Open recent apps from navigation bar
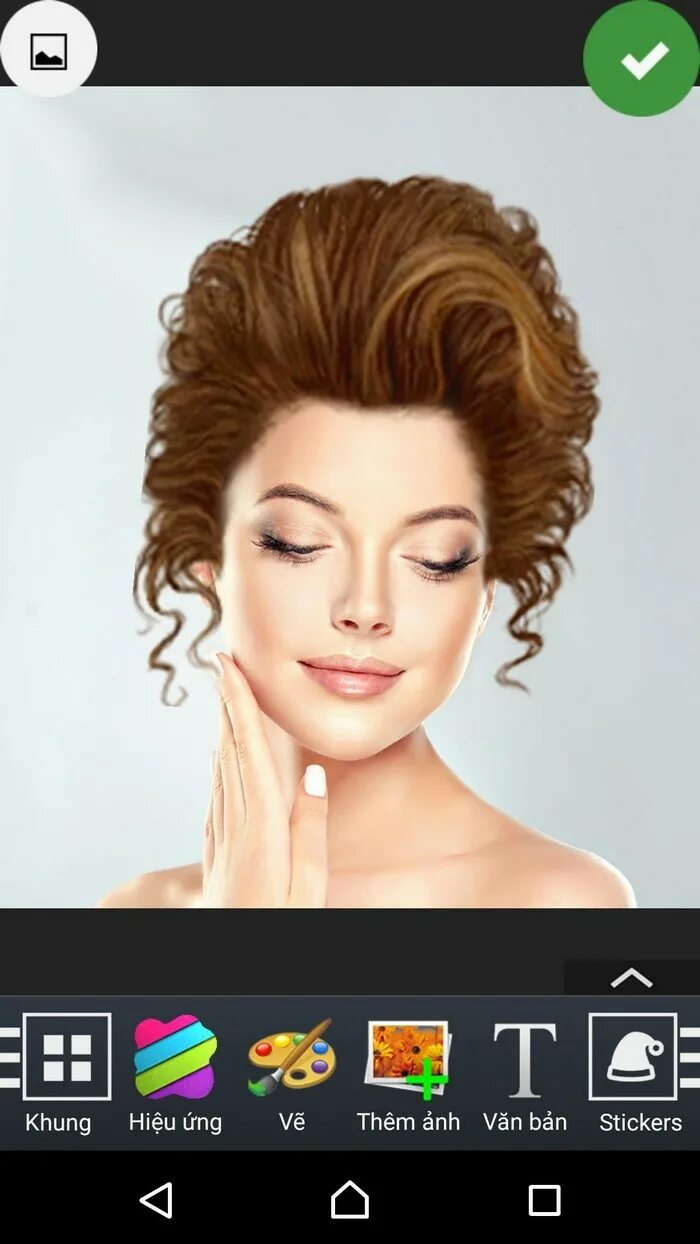Image resolution: width=700 pixels, height=1244 pixels. pos(544,1200)
